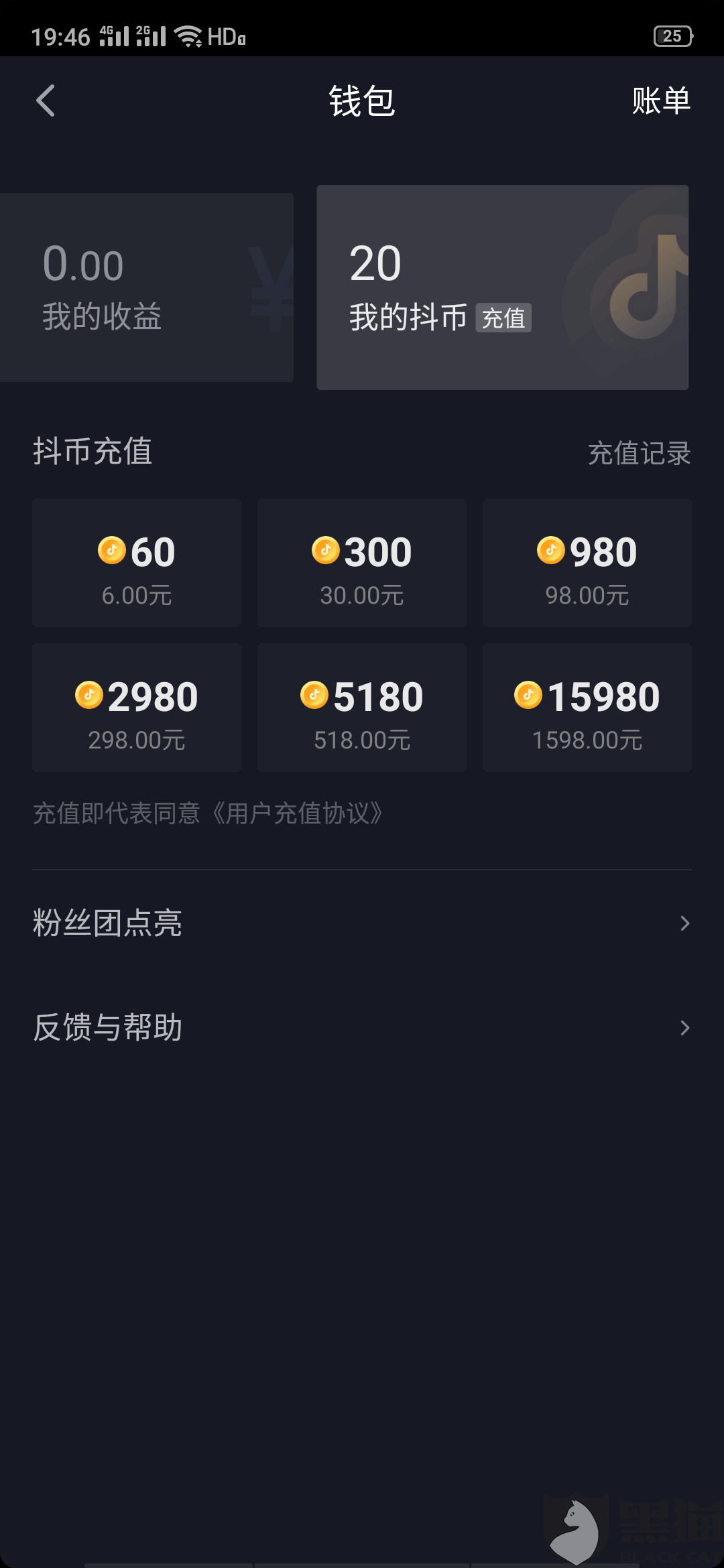Go back from the 钱包 page
This screenshot has height=1568, width=724.
(x=46, y=101)
